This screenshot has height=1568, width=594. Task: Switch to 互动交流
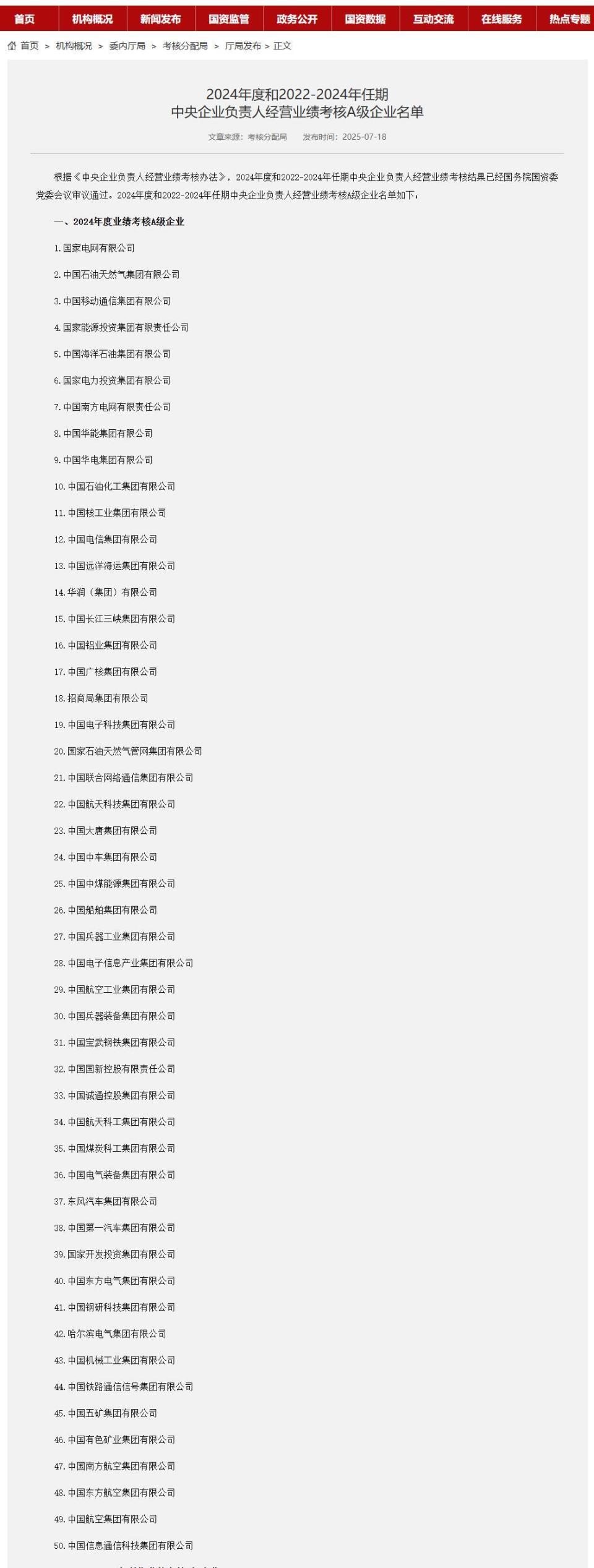coord(434,19)
